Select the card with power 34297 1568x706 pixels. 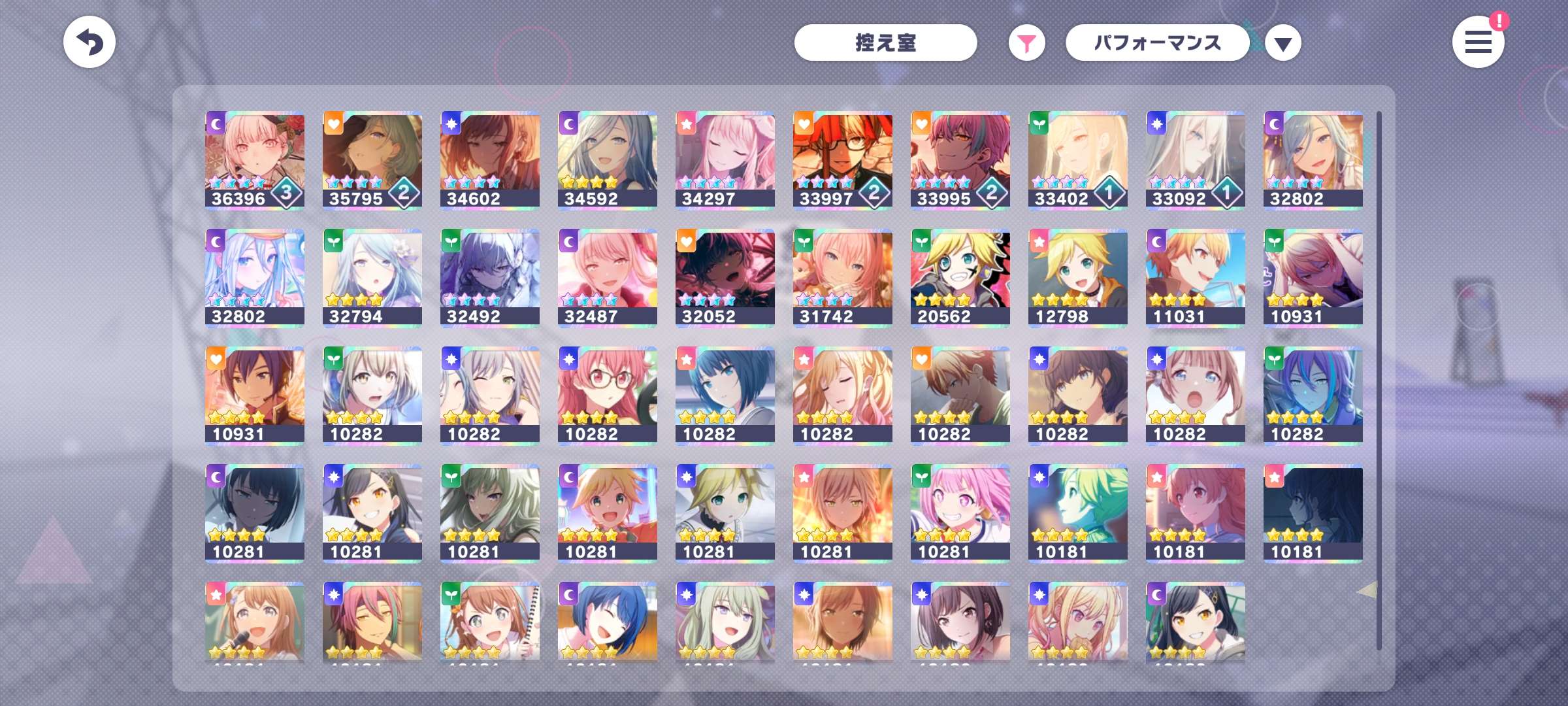725,160
